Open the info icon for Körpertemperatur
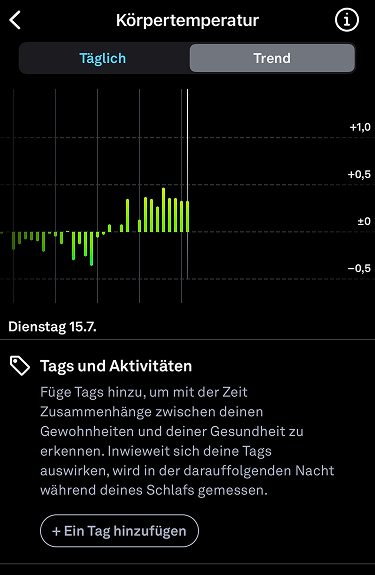Image resolution: width=375 pixels, height=575 pixels. click(346, 20)
